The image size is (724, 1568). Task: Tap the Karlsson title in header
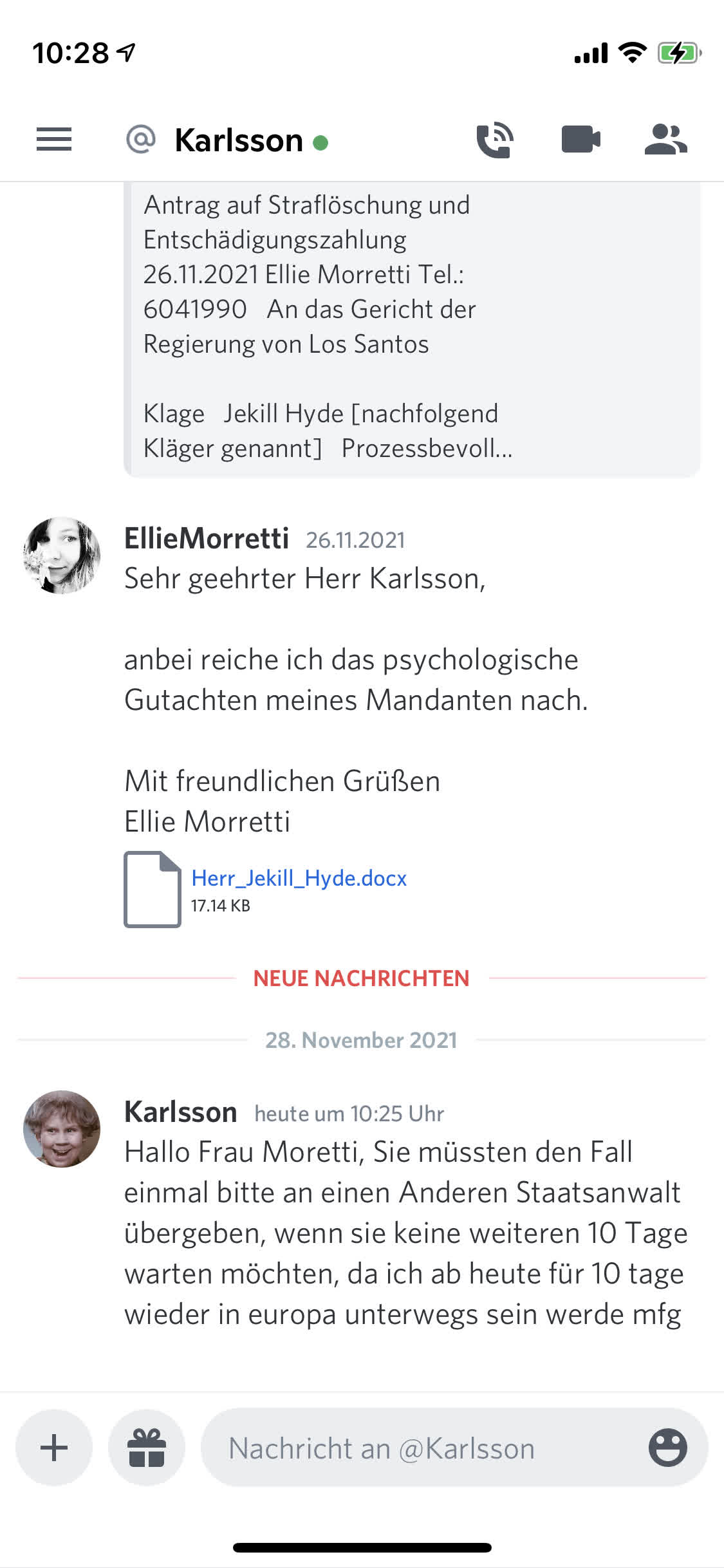tap(239, 140)
